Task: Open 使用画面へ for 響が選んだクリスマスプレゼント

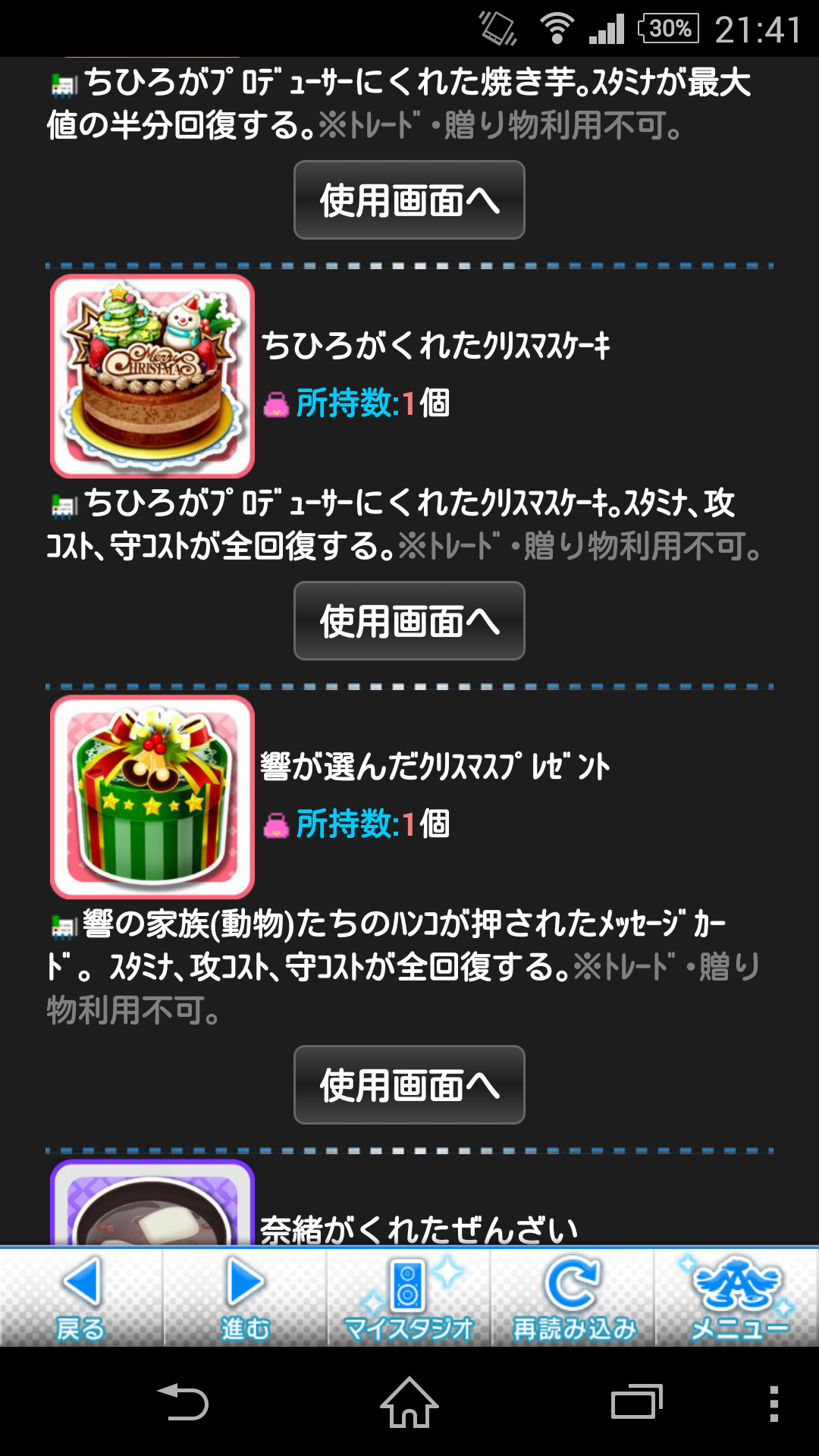Action: click(409, 1085)
